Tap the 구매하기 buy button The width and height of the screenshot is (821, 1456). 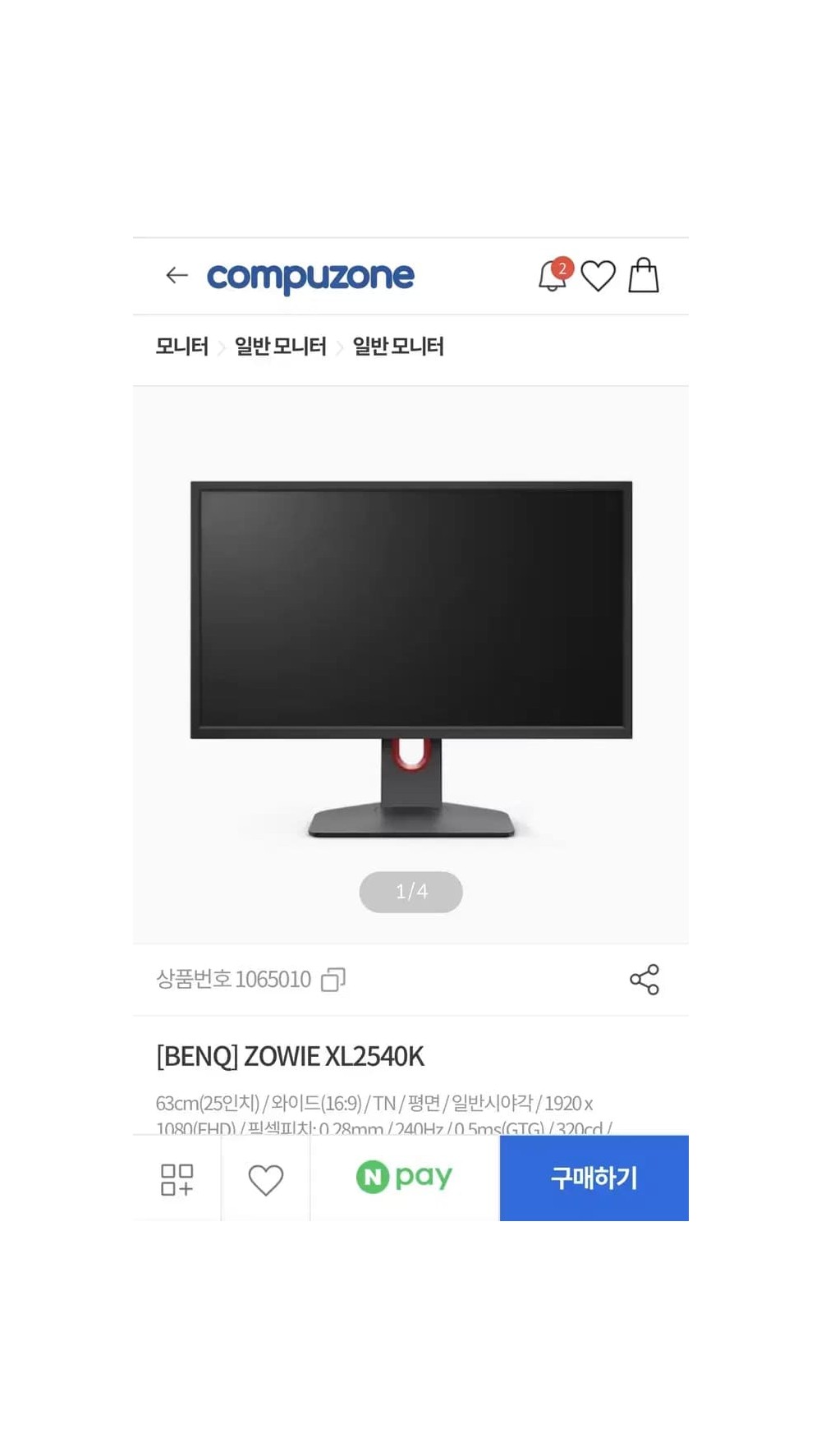594,1178
